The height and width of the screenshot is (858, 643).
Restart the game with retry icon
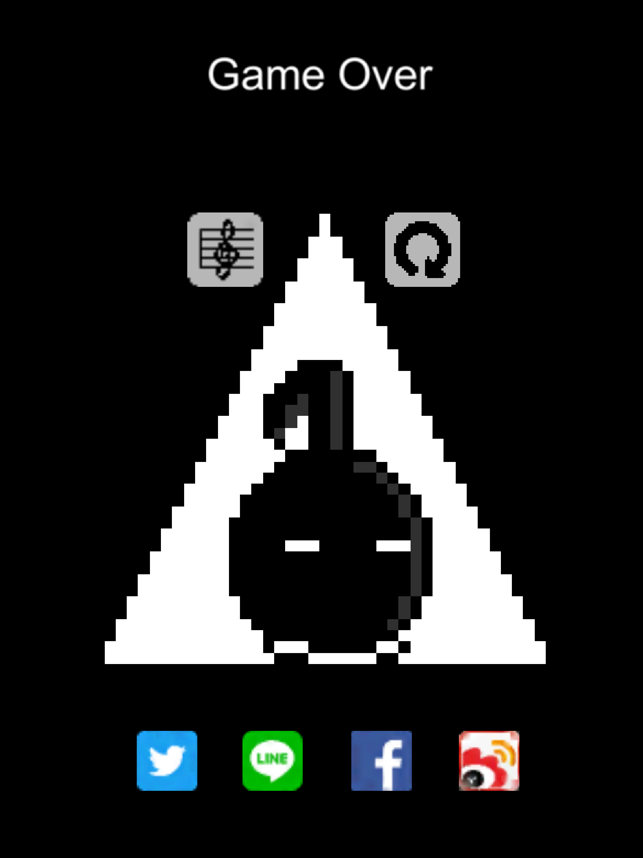click(x=423, y=250)
